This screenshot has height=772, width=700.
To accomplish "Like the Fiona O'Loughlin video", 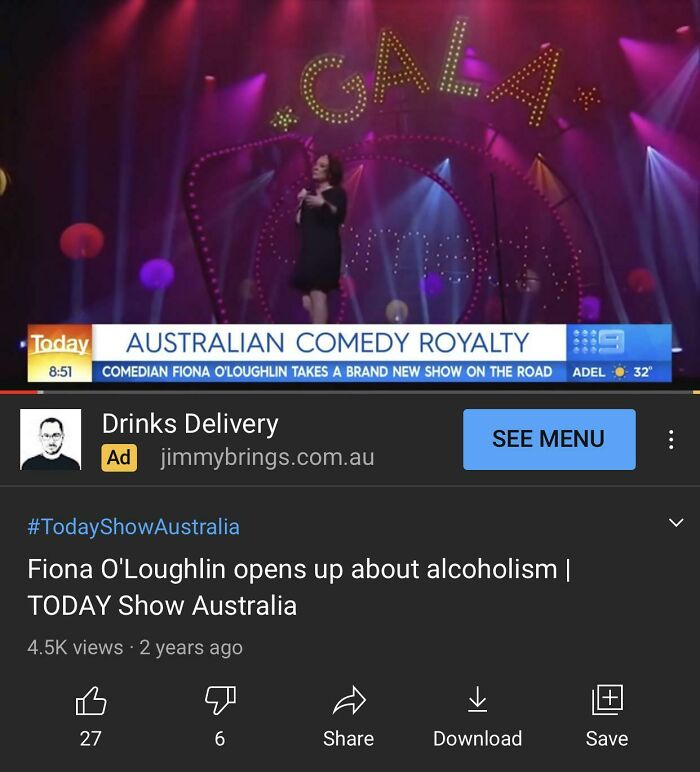I will [x=91, y=702].
